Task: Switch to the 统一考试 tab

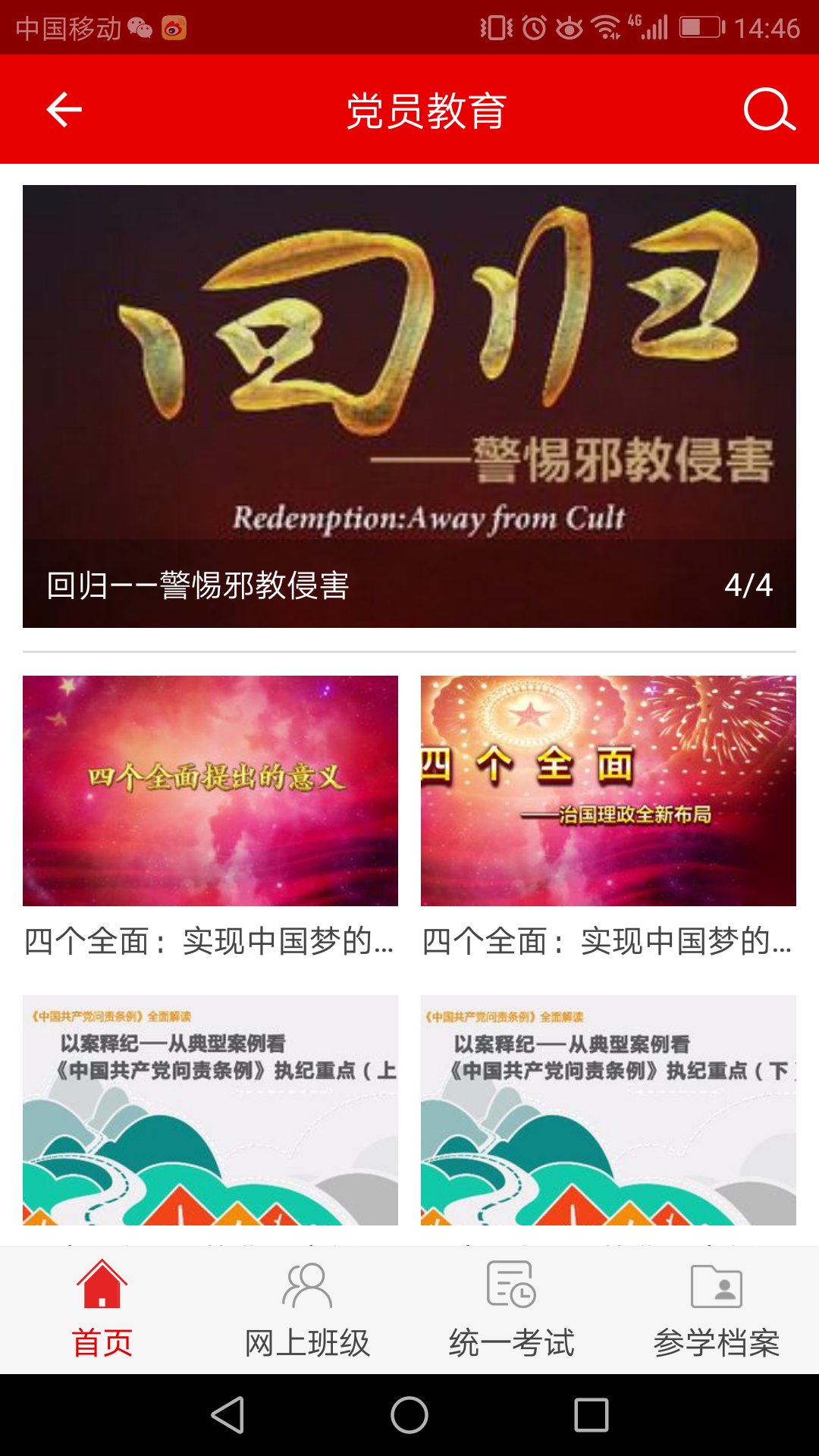Action: coord(512,1310)
